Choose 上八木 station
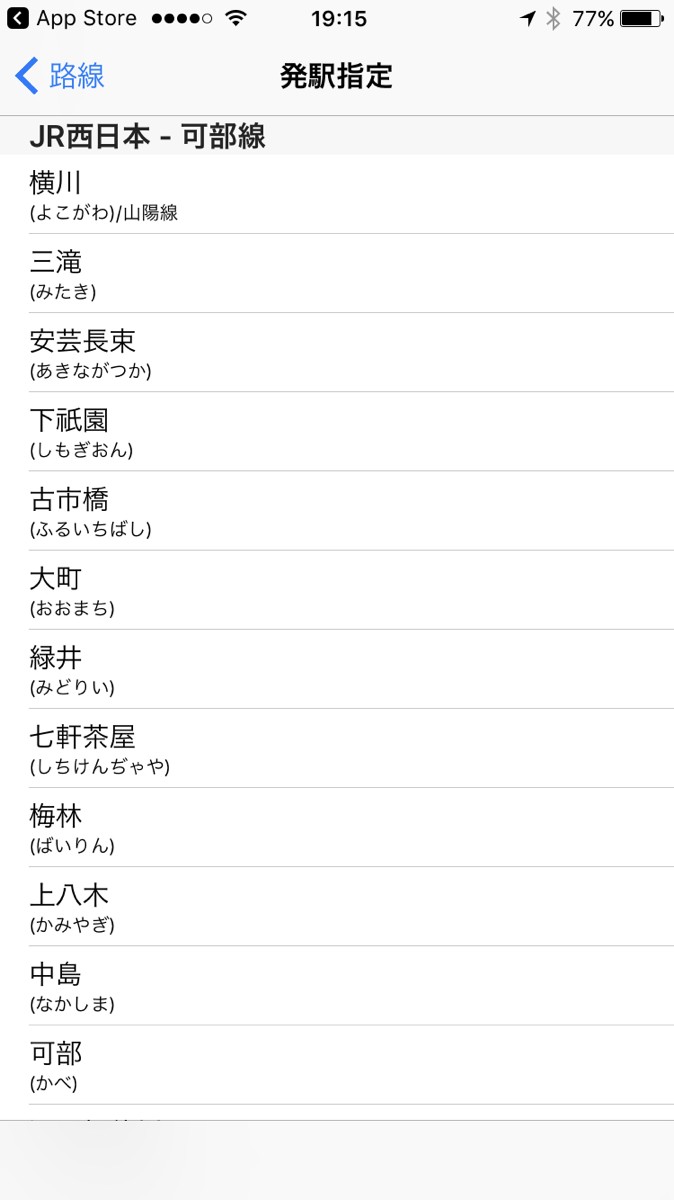 coord(337,906)
